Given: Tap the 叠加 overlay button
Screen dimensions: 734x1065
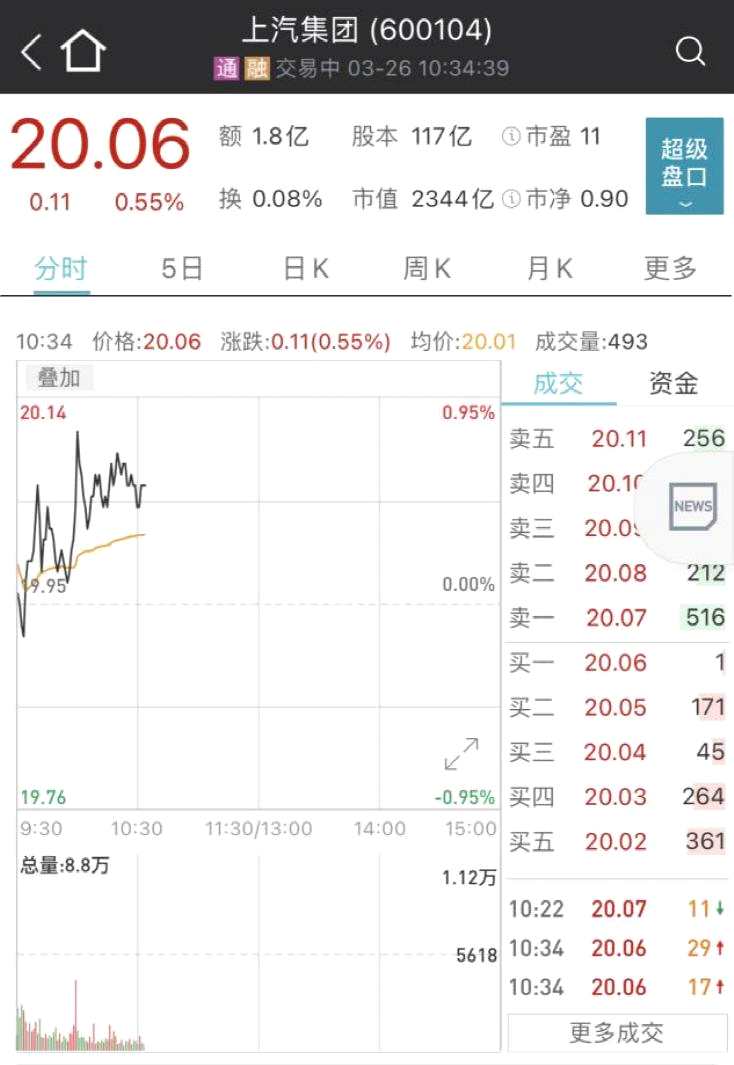Looking at the screenshot, I should [58, 377].
